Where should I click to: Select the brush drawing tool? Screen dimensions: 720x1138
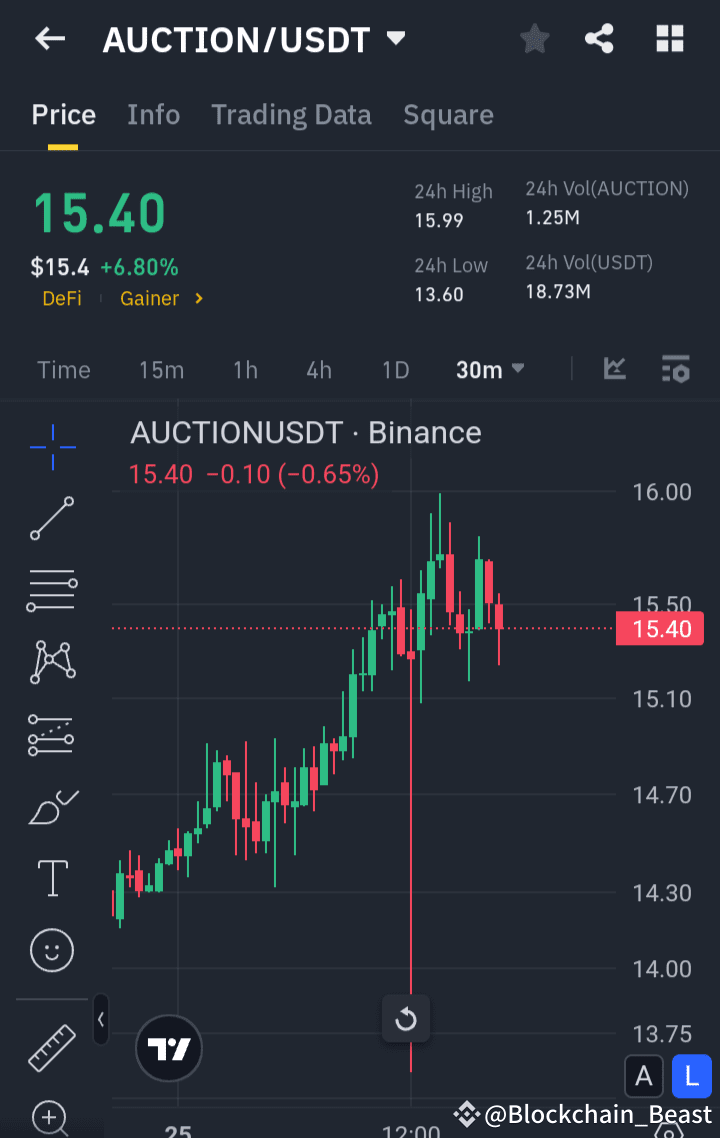tap(51, 806)
